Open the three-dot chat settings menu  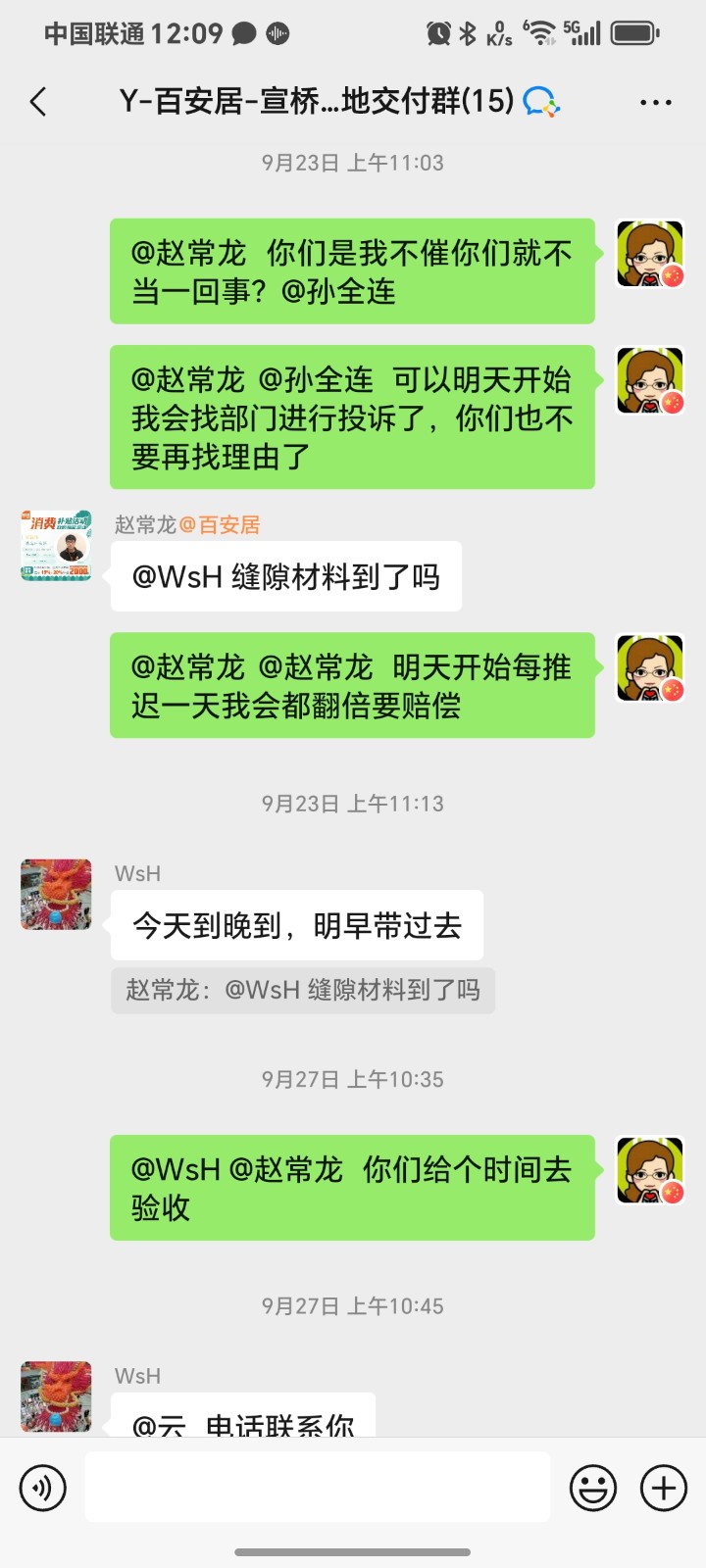[655, 101]
